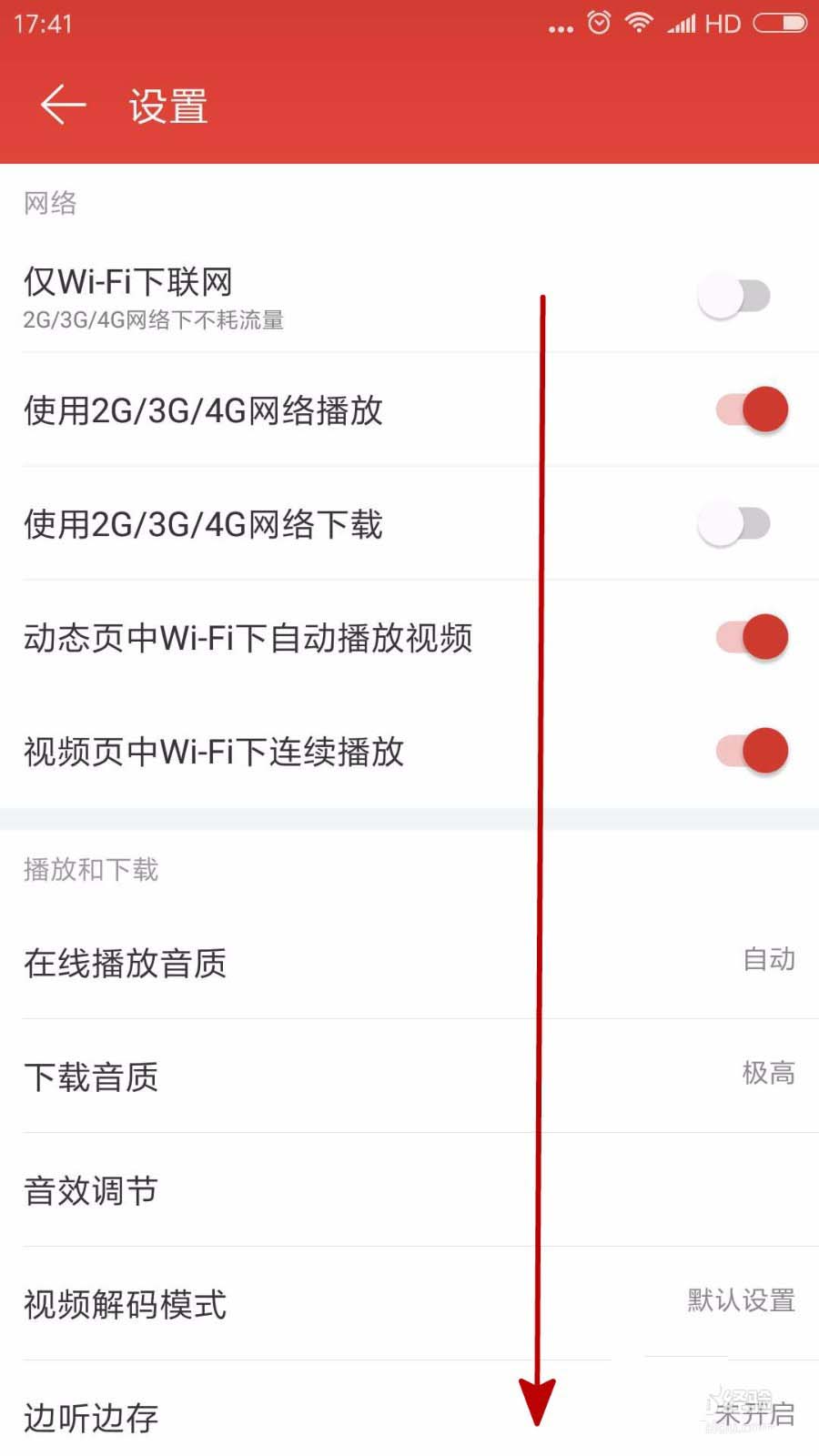Open 音效调节 settings
This screenshot has width=819, height=1456.
[x=409, y=1190]
